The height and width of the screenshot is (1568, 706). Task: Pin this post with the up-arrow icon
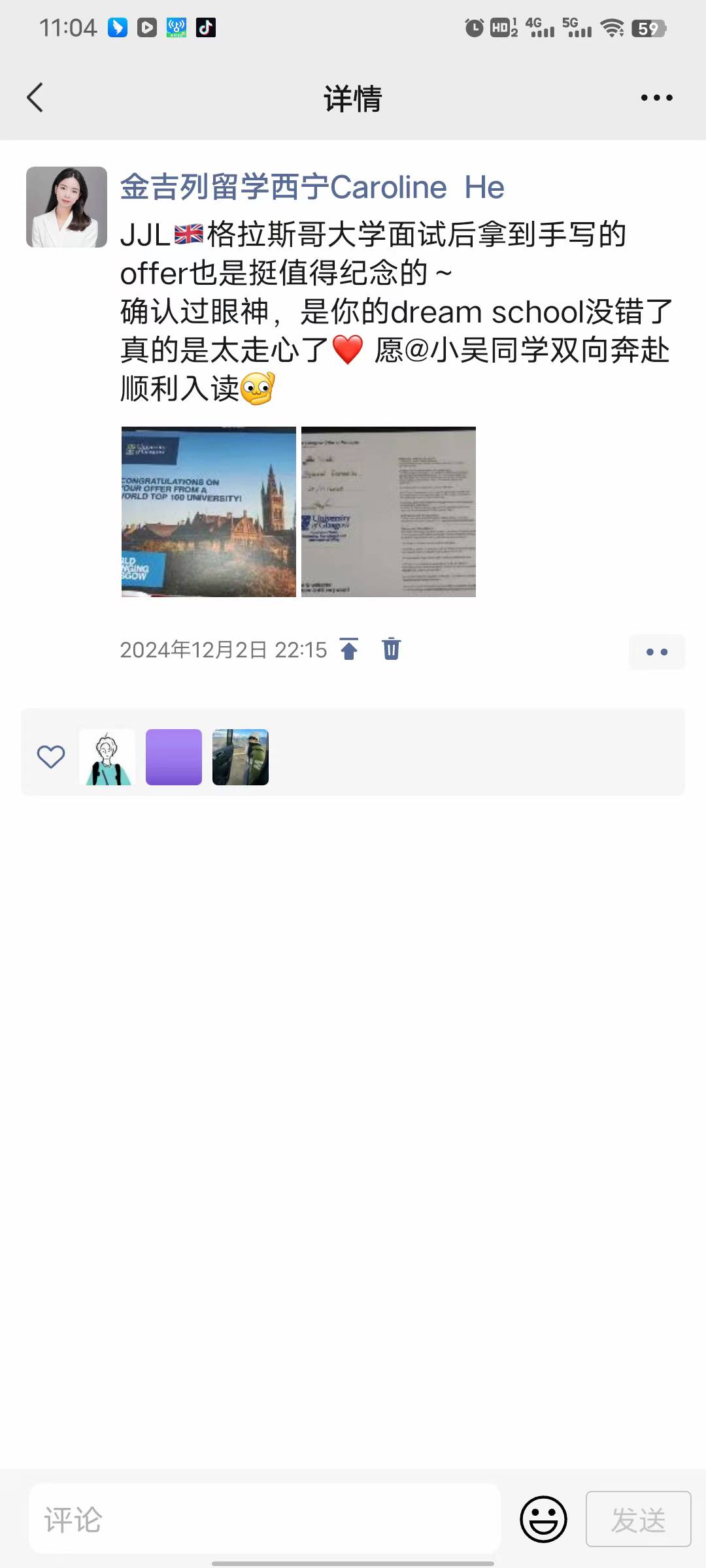[349, 649]
